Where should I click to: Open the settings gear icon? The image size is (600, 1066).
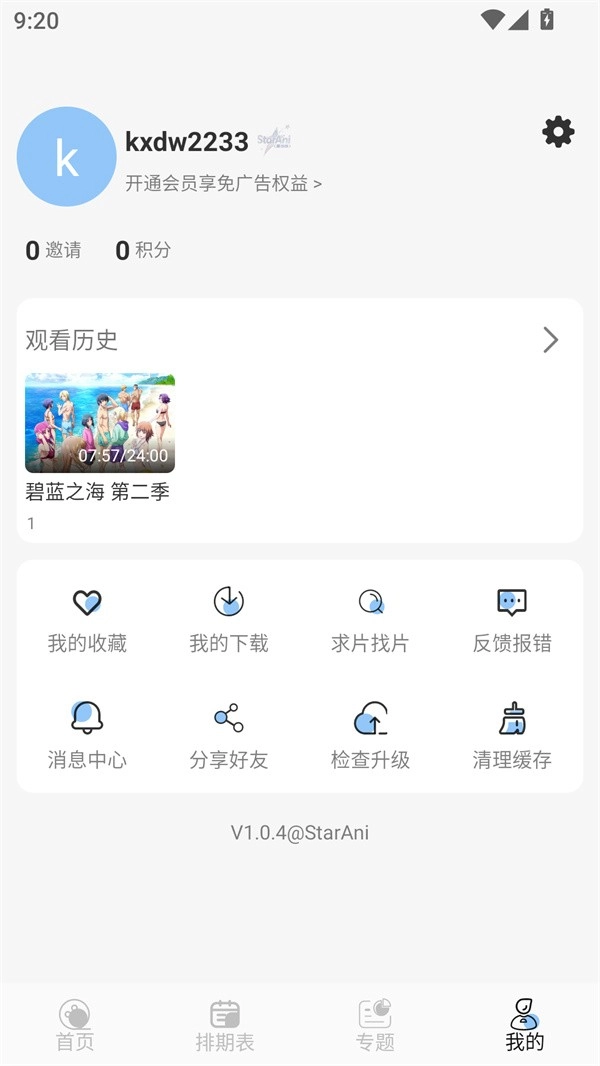[558, 132]
